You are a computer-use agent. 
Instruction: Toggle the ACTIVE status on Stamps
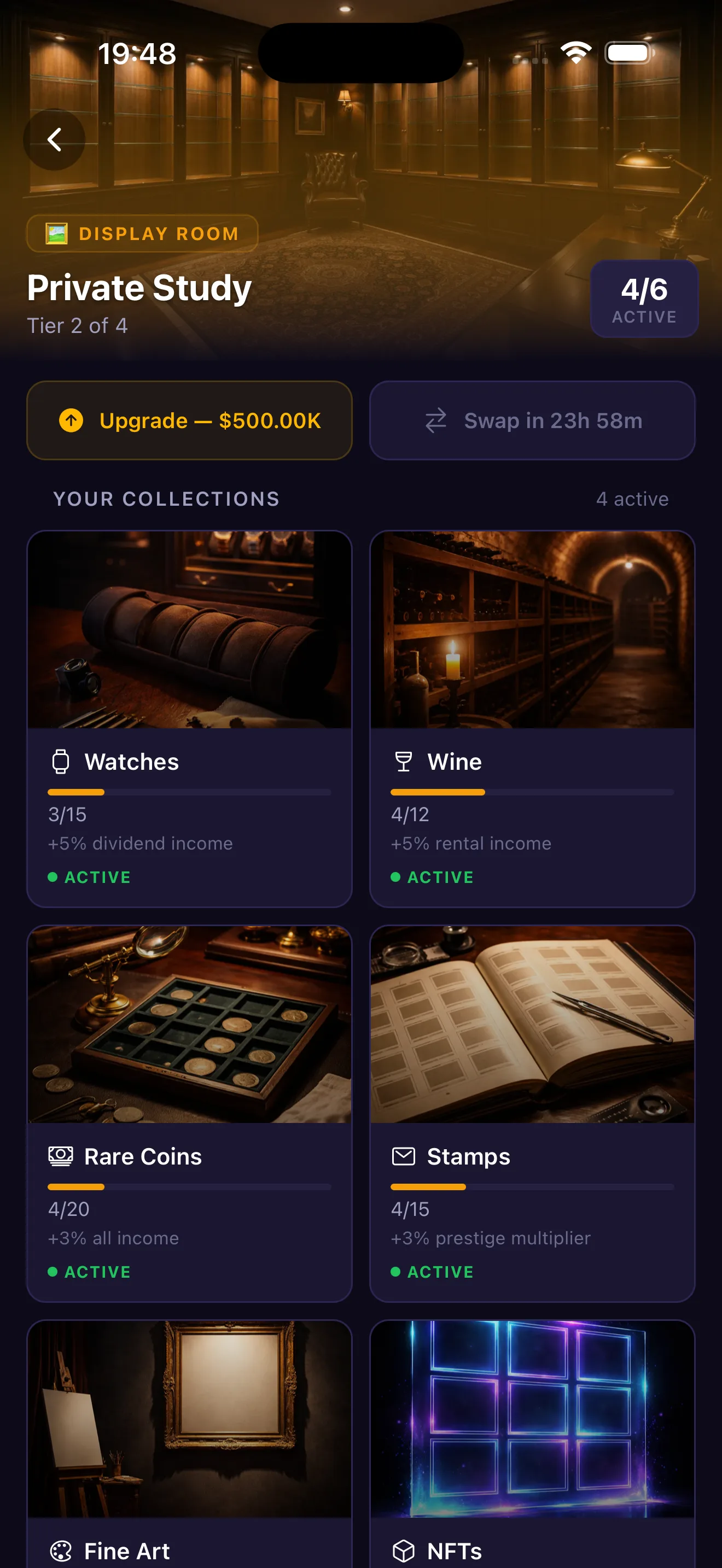(x=433, y=1271)
